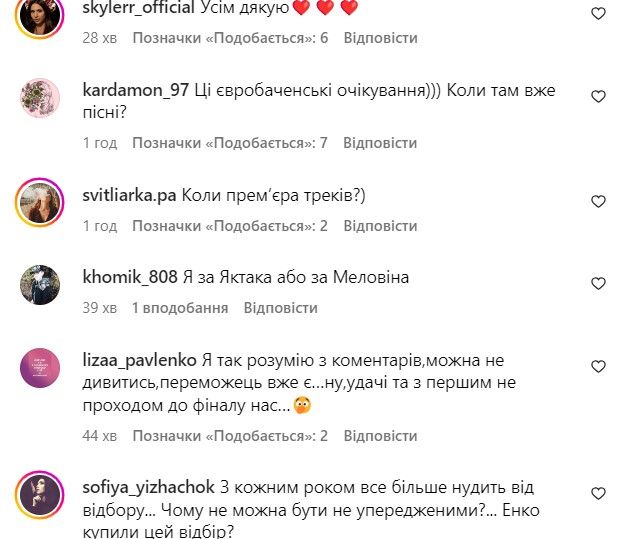The width and height of the screenshot is (623, 539).
Task: Open svitliarka.pa's profile
Action: click(x=129, y=196)
